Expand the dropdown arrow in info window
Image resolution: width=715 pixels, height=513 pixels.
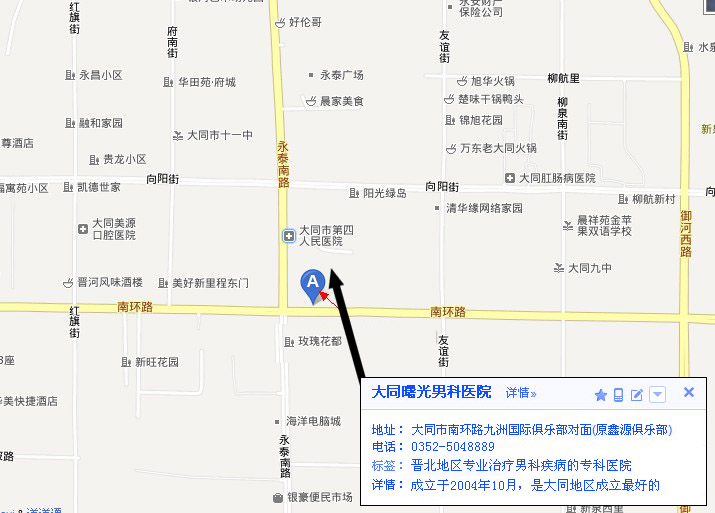657,395
